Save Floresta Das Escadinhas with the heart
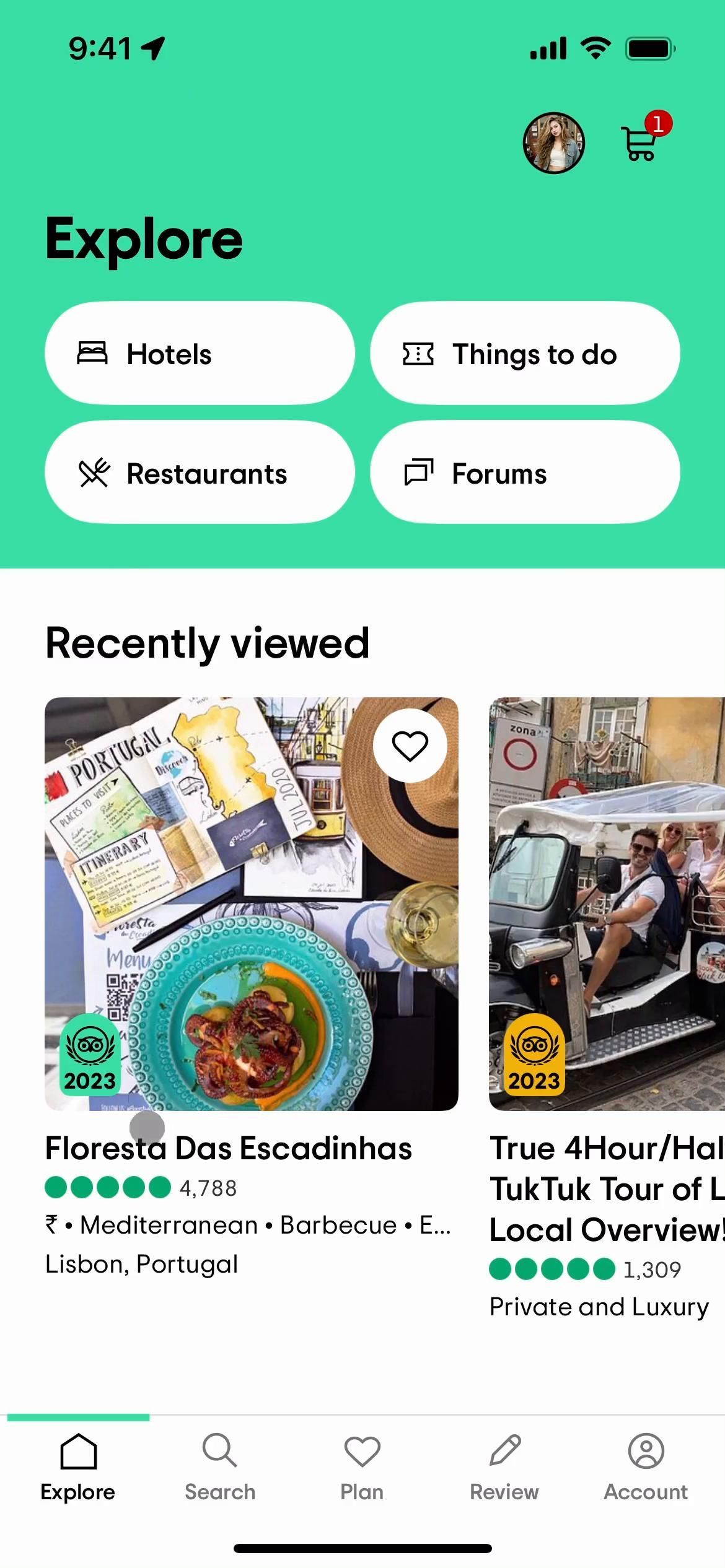Image resolution: width=725 pixels, height=1568 pixels. click(410, 746)
